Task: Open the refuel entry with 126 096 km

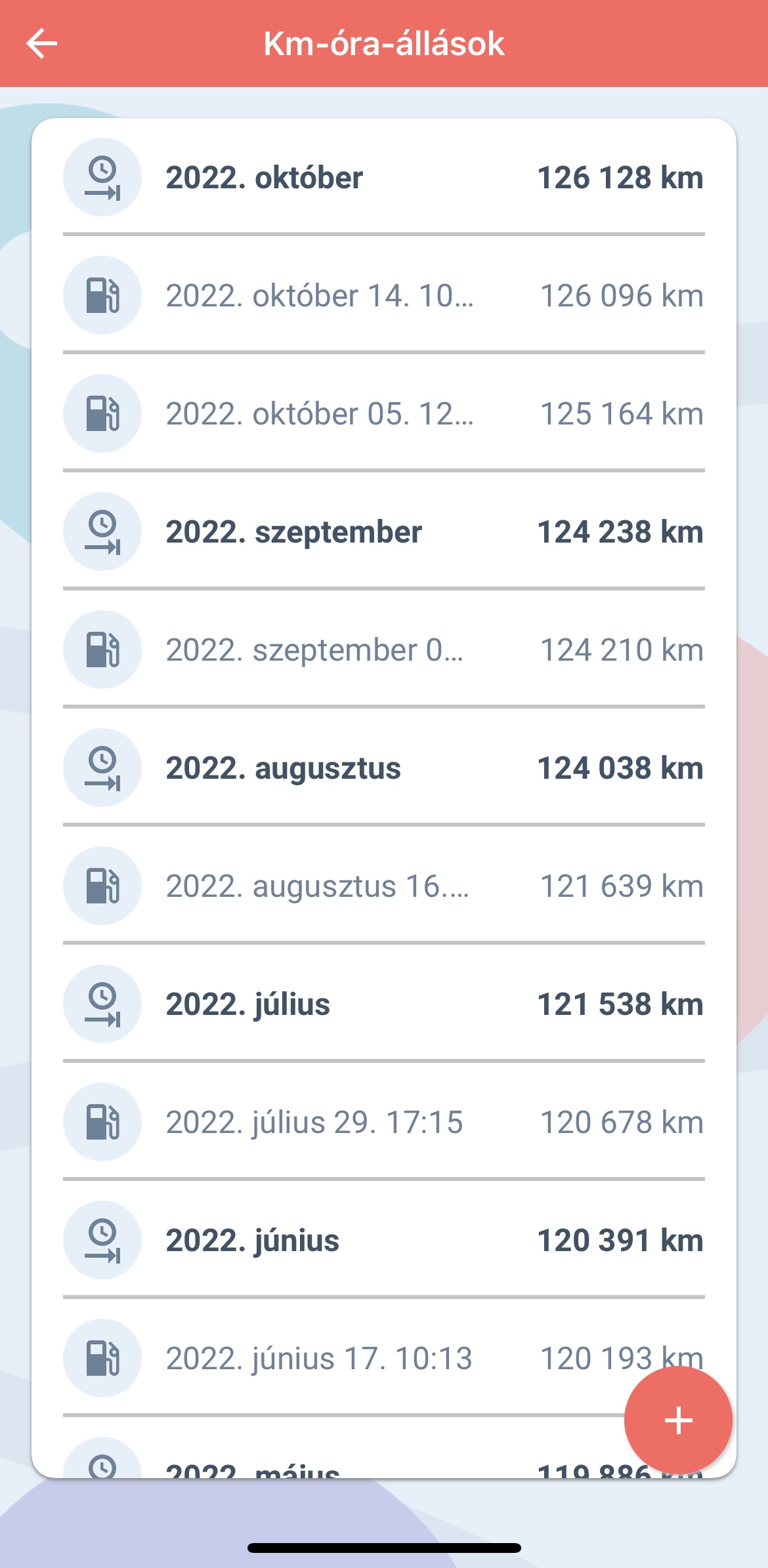Action: (x=384, y=295)
